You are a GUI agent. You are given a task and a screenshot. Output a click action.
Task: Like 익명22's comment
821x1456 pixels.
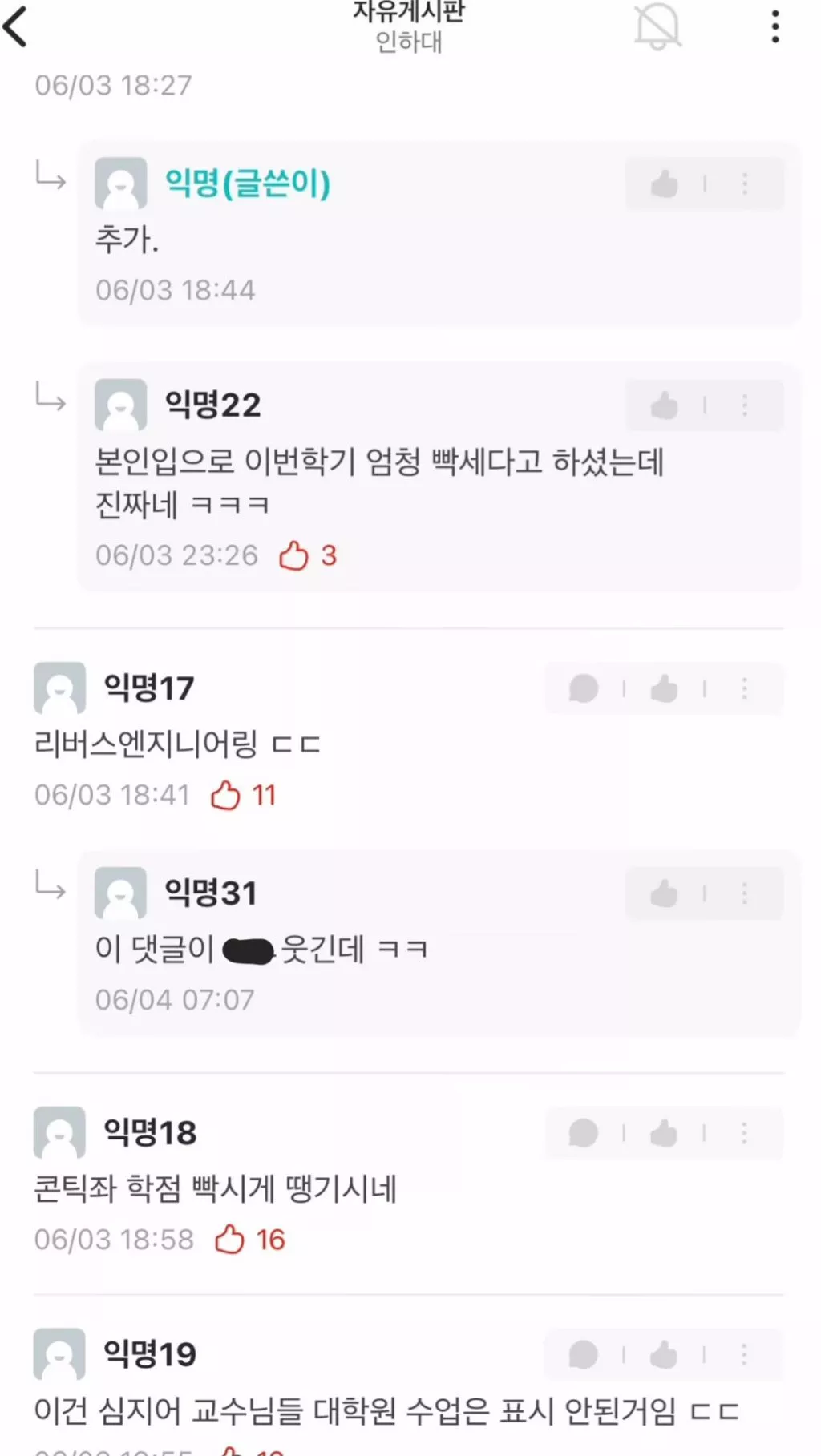click(665, 405)
